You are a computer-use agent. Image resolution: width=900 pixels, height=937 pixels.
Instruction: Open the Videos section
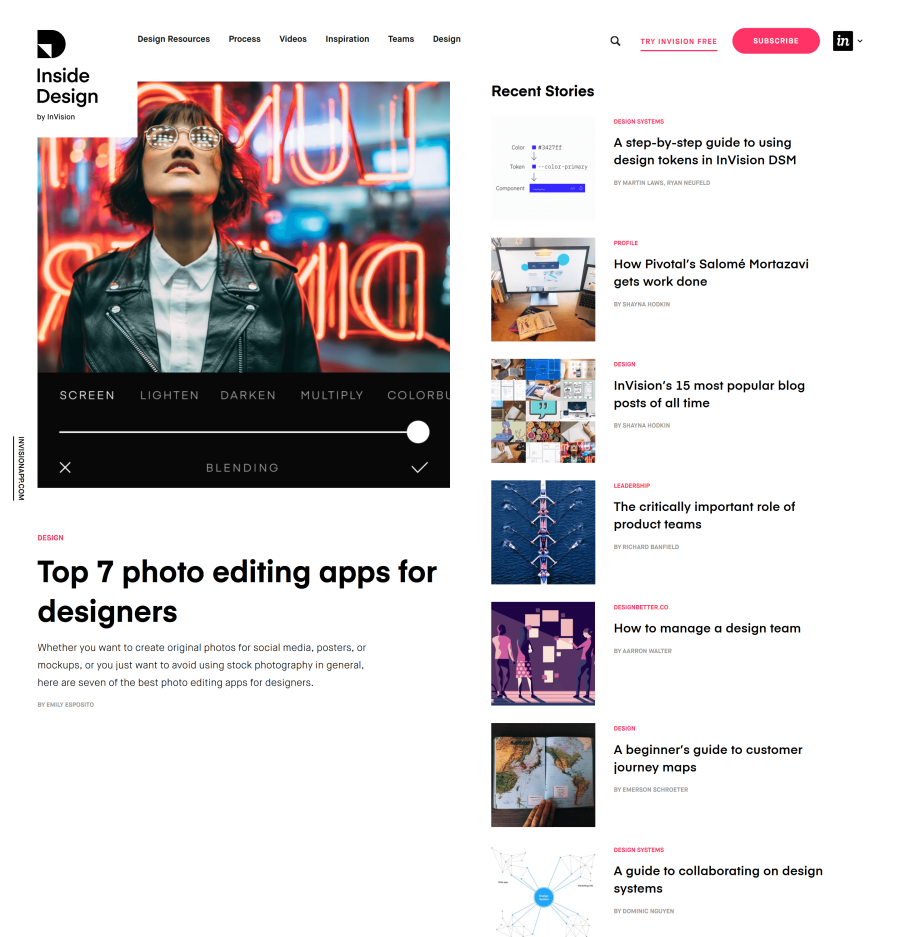pos(293,39)
